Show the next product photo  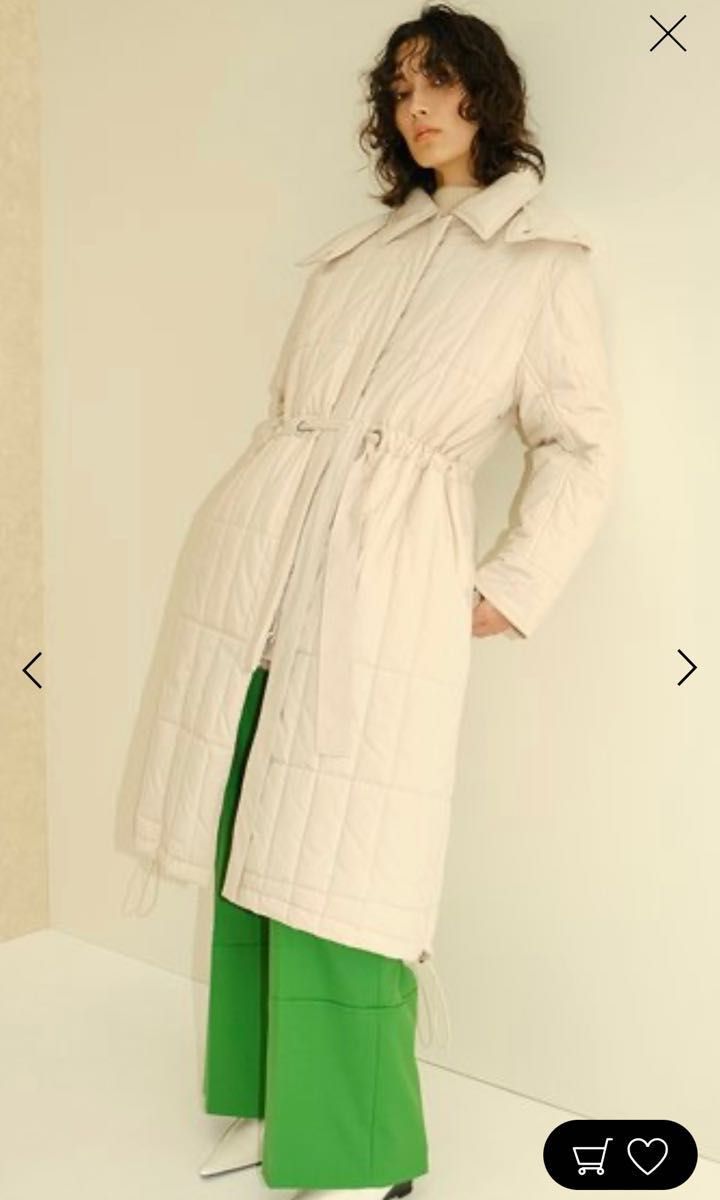coord(686,667)
